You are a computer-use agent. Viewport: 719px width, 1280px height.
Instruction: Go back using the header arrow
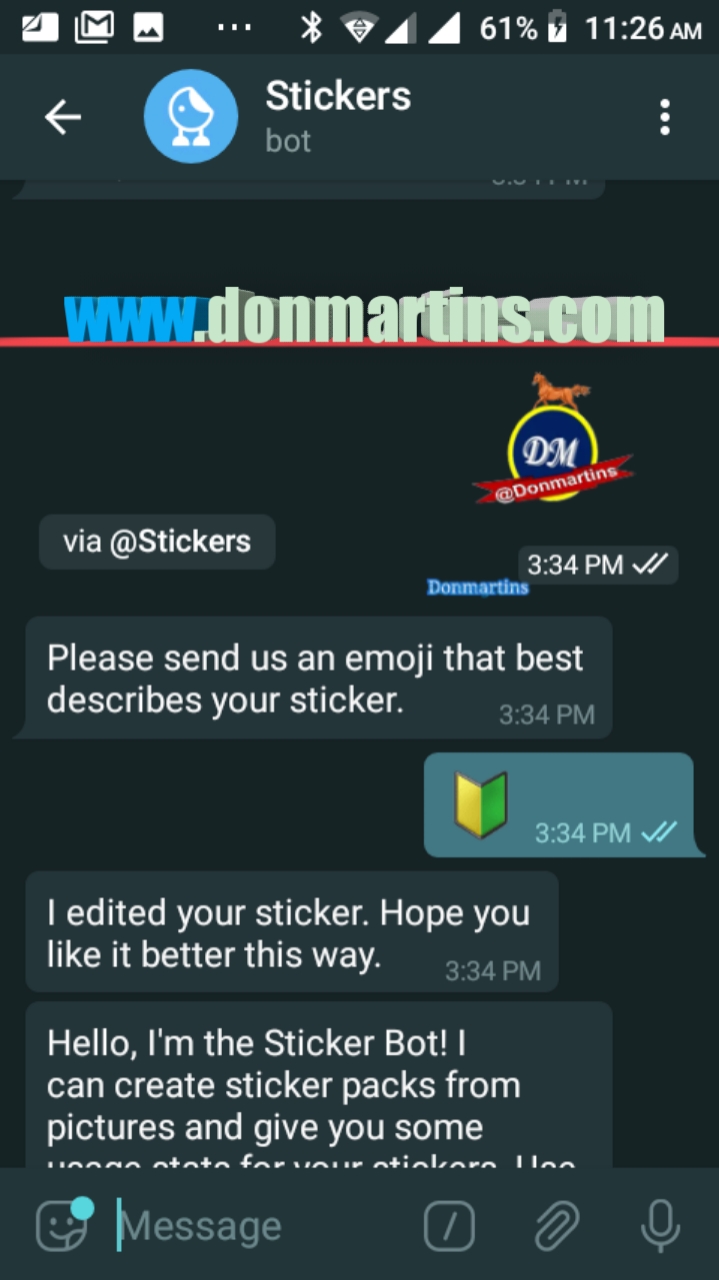[x=62, y=118]
